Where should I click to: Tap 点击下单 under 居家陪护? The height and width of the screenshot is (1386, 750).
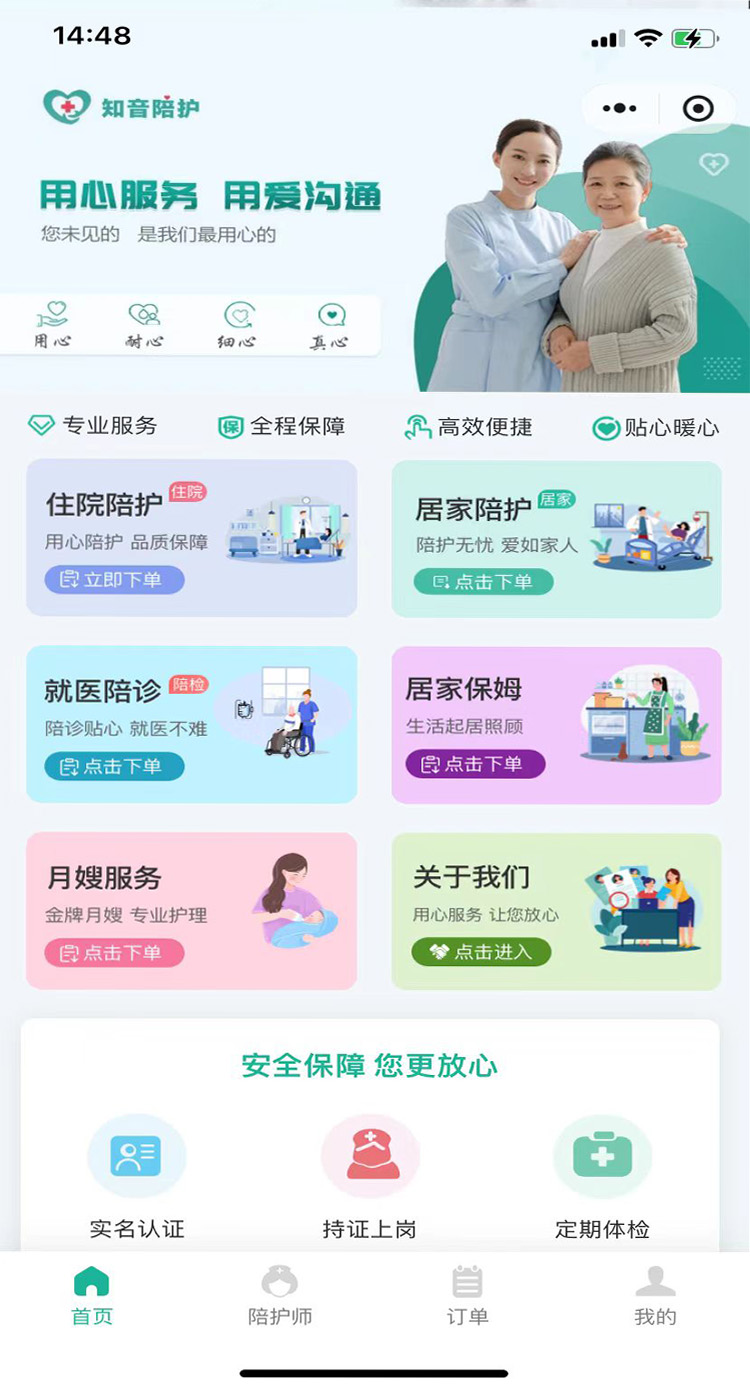pos(483,581)
